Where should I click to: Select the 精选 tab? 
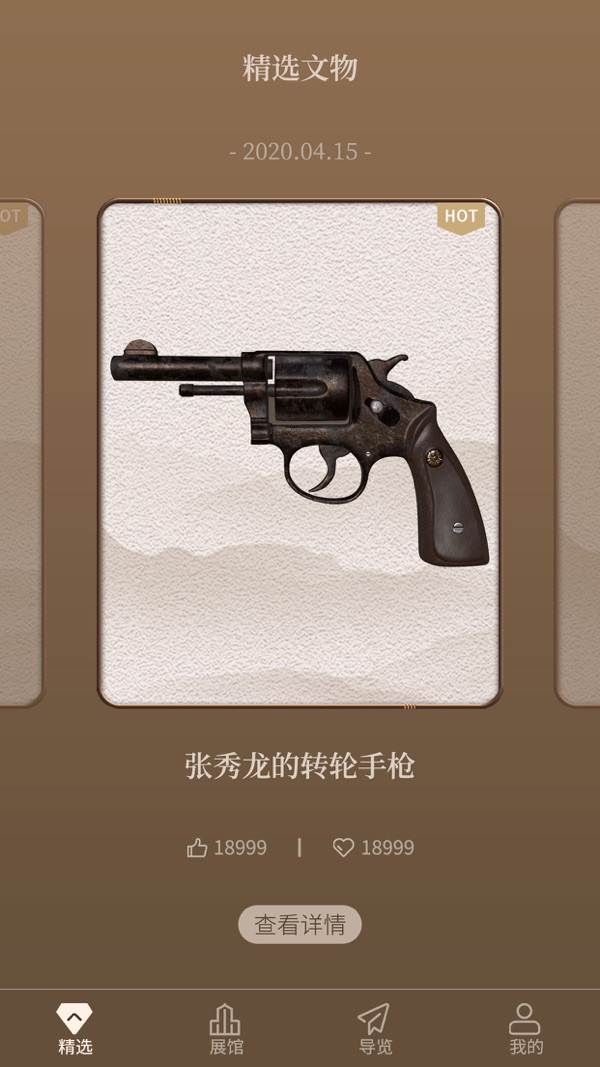(74, 1029)
